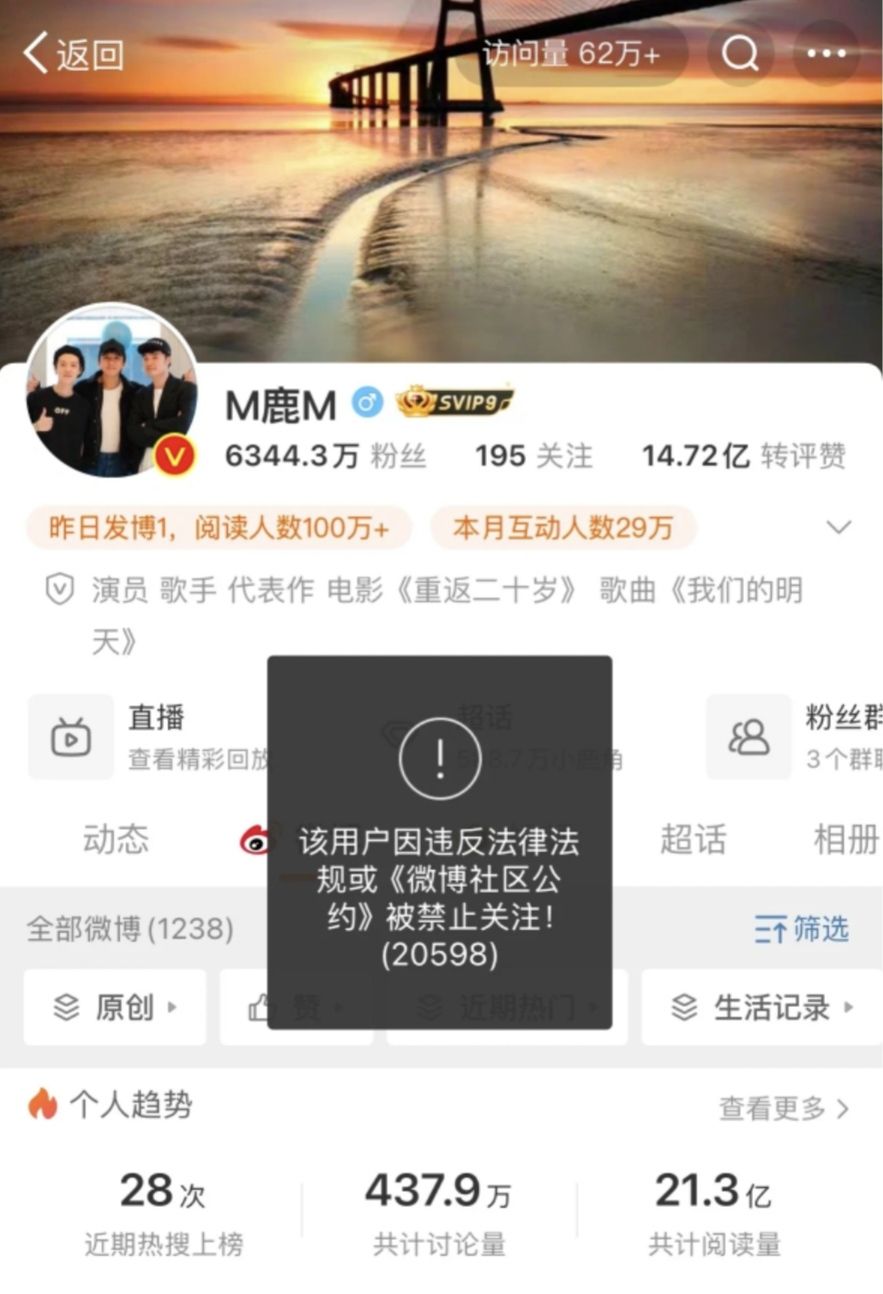Switch to the 相册 album tab
Image resolution: width=883 pixels, height=1294 pixels.
tap(845, 839)
